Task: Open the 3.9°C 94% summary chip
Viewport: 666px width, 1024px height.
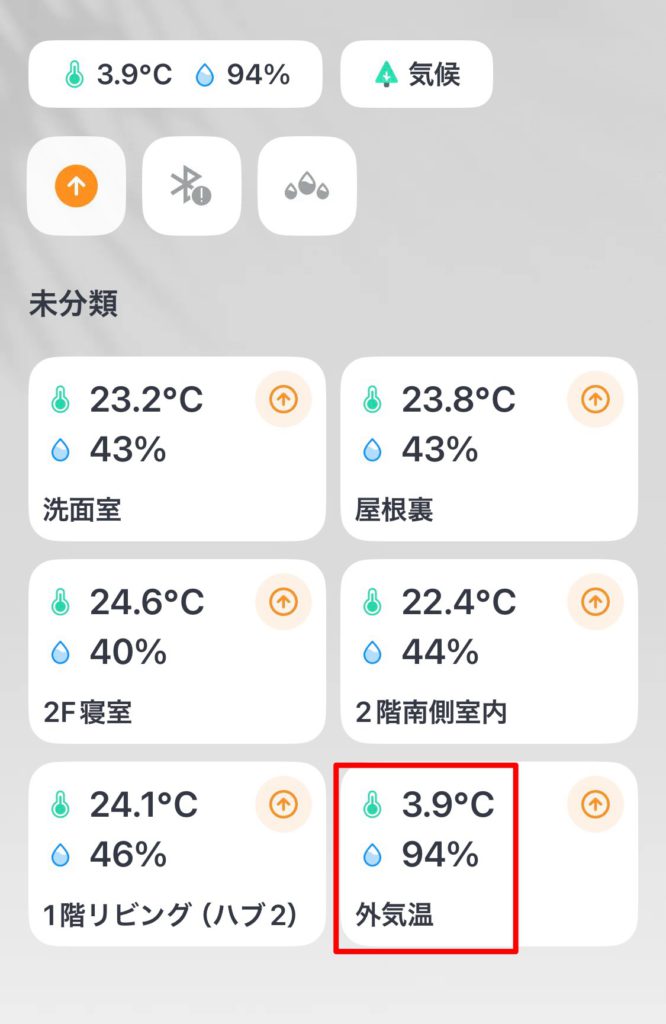Action: coord(175,74)
